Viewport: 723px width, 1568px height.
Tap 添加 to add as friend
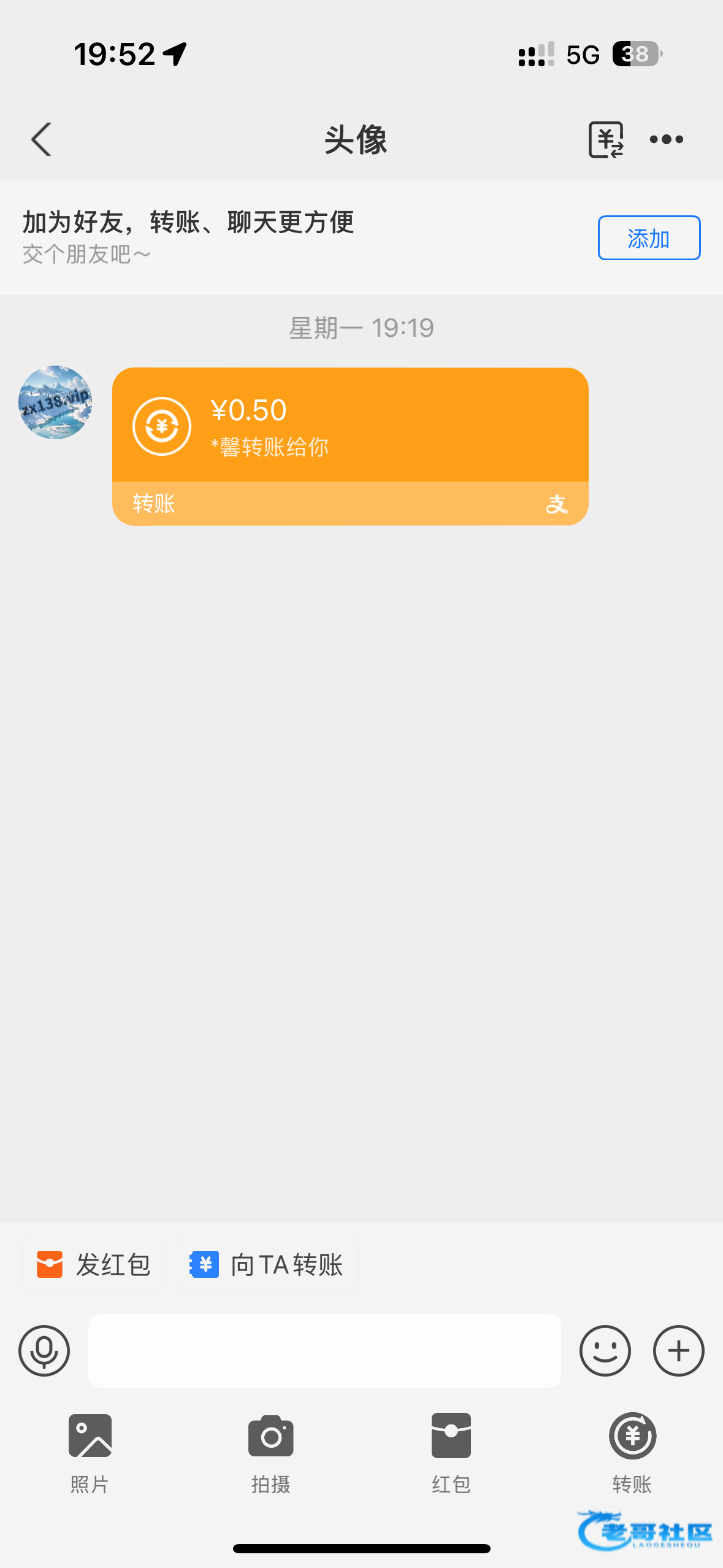pos(649,238)
